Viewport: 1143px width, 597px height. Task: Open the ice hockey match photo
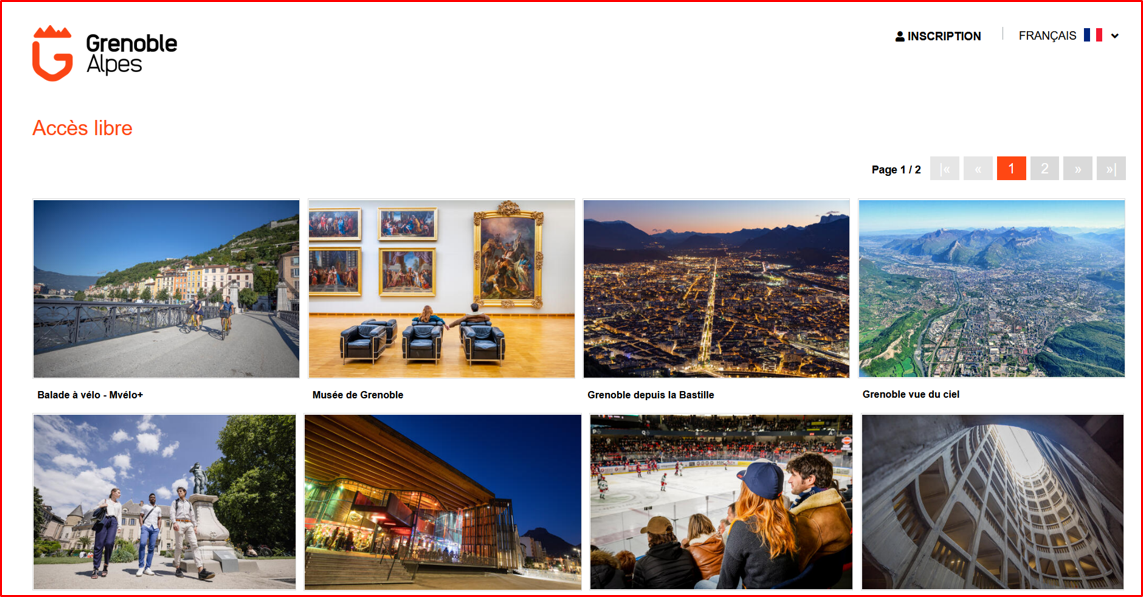tap(721, 502)
